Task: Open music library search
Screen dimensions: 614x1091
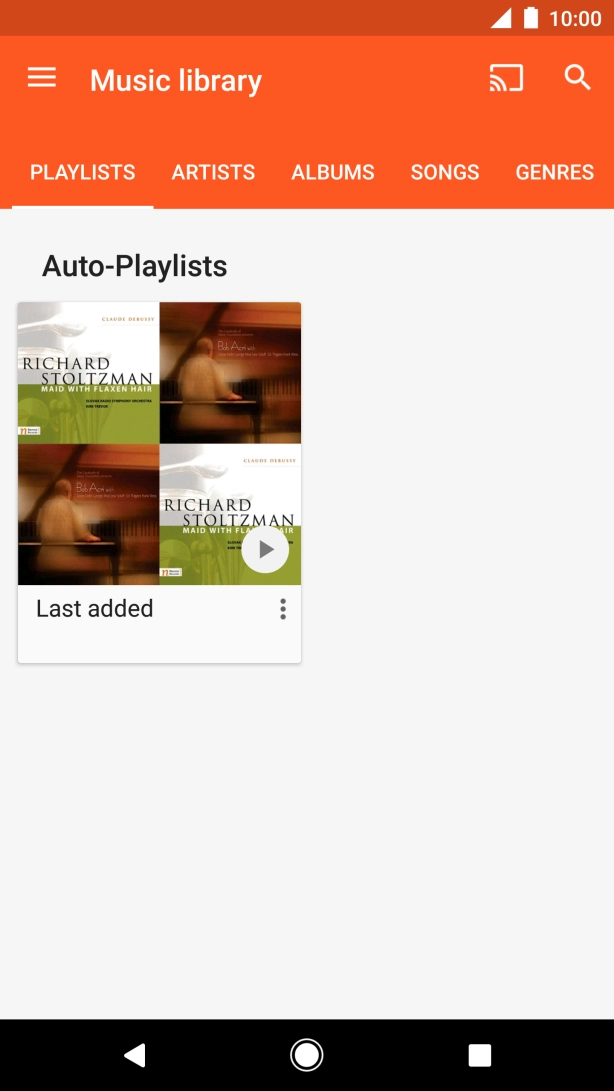Action: tap(577, 78)
